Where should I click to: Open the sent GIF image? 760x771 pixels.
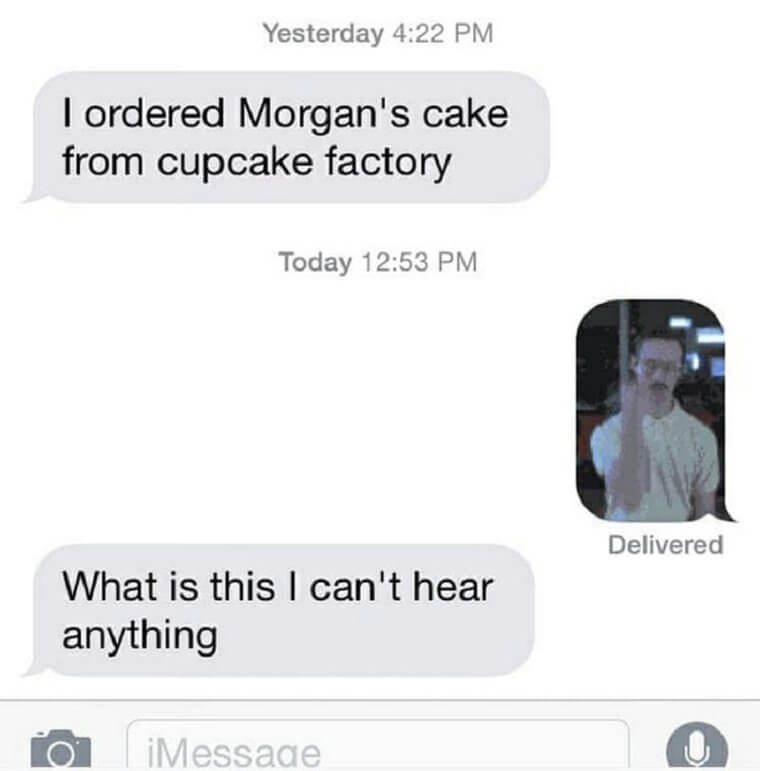click(x=651, y=410)
